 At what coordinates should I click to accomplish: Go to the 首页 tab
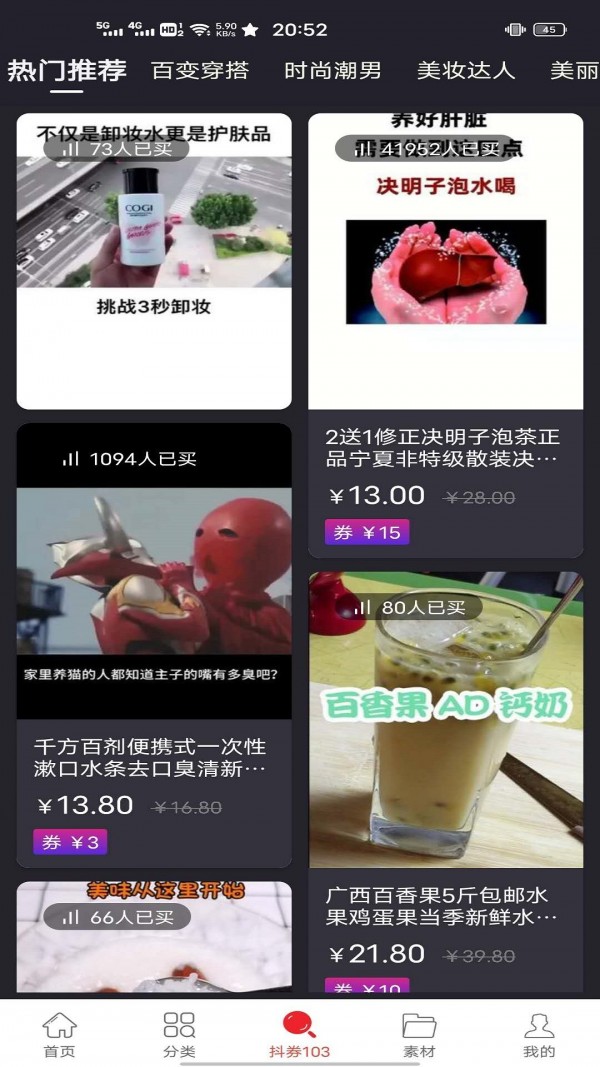(x=59, y=1034)
